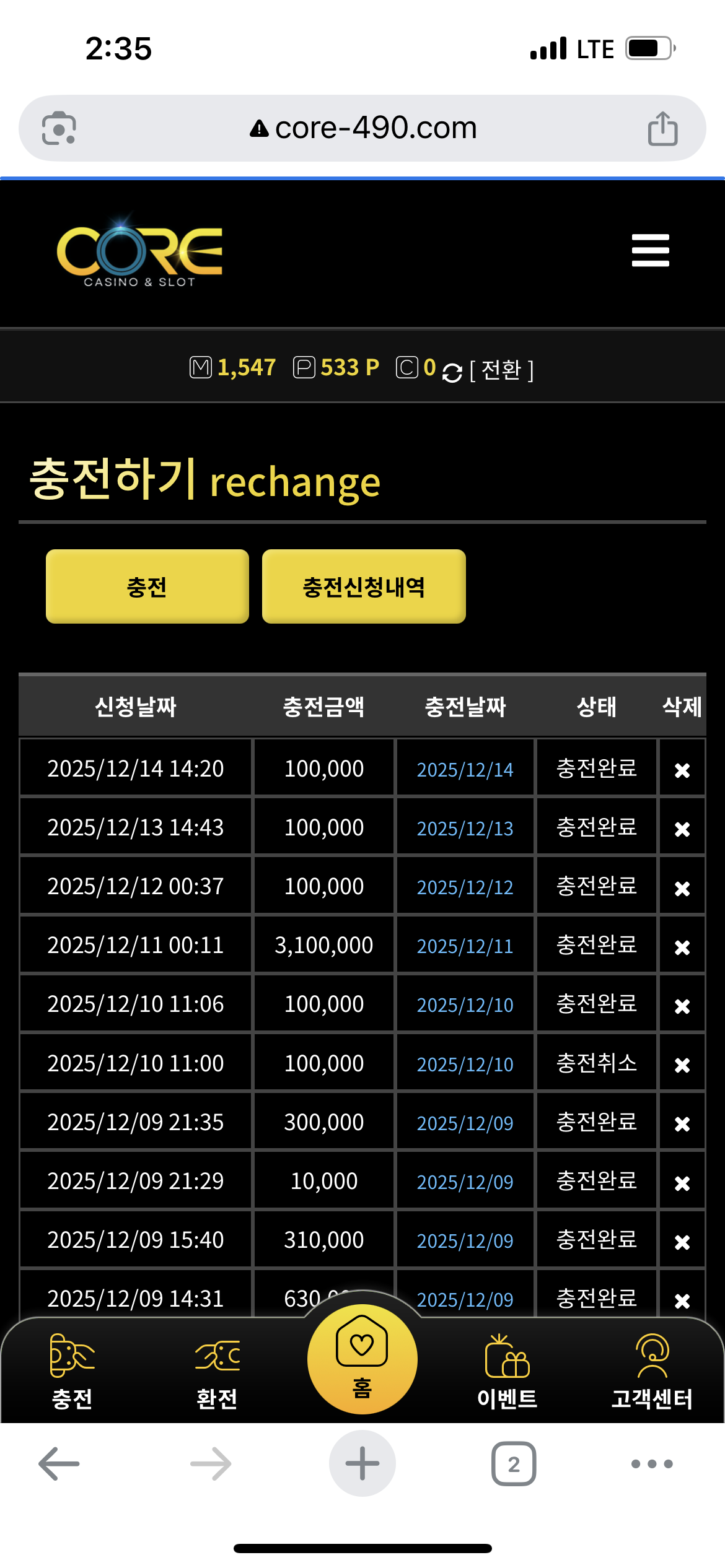725x1568 pixels.
Task: Tap the 전환 conversion link
Action: click(501, 370)
